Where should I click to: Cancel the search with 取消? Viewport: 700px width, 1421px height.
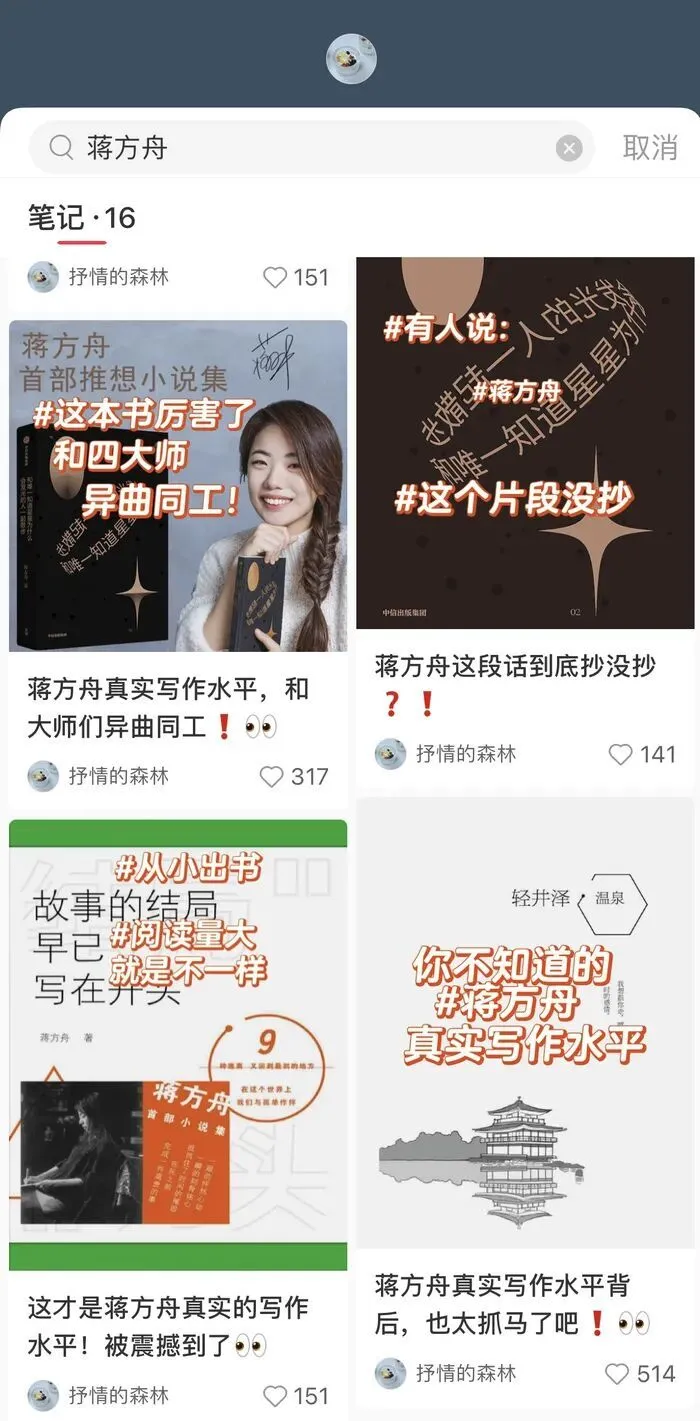[x=650, y=148]
